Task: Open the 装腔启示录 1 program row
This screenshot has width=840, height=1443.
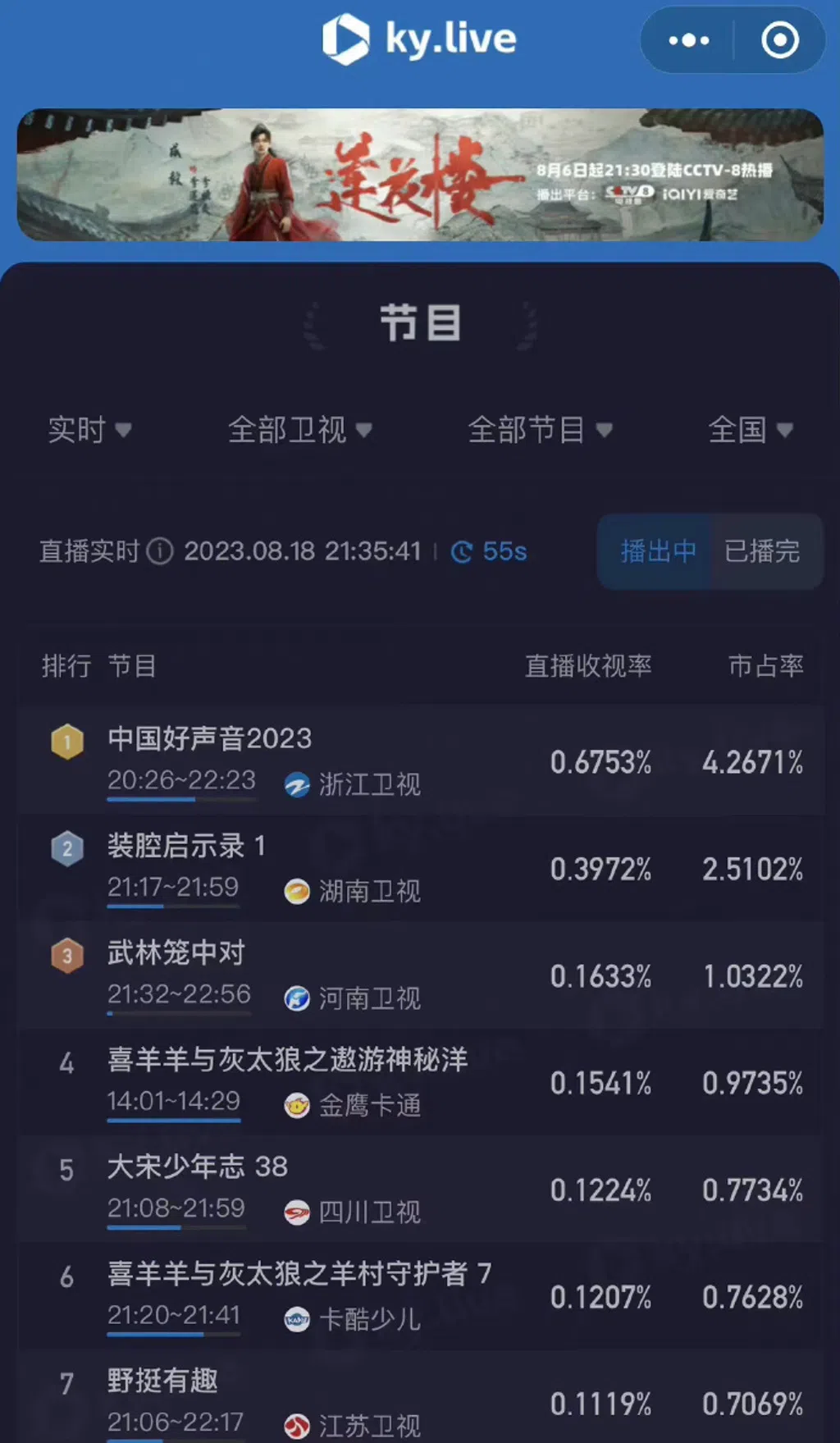Action: pos(420,868)
